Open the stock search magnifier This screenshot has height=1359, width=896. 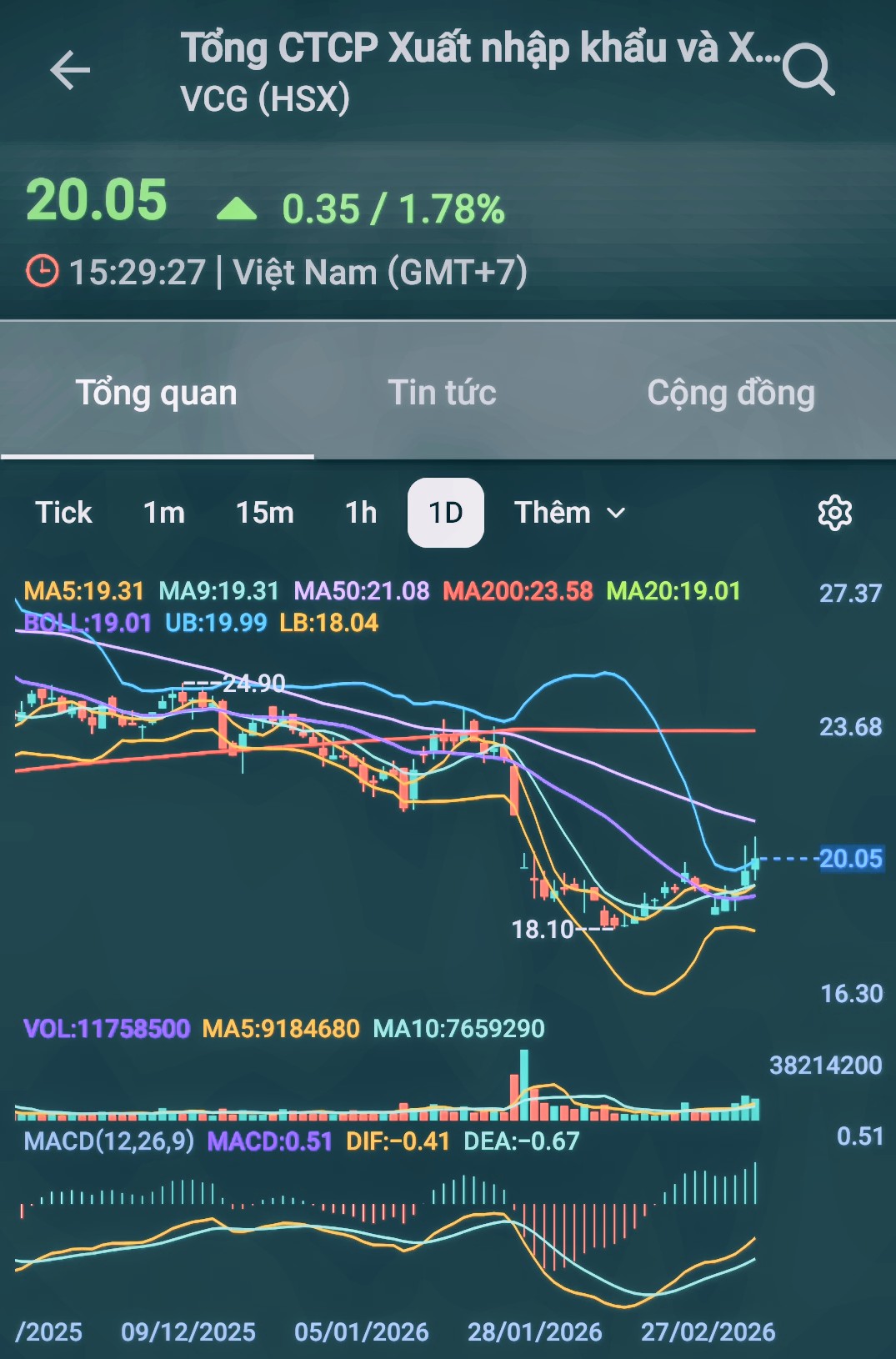(x=808, y=69)
